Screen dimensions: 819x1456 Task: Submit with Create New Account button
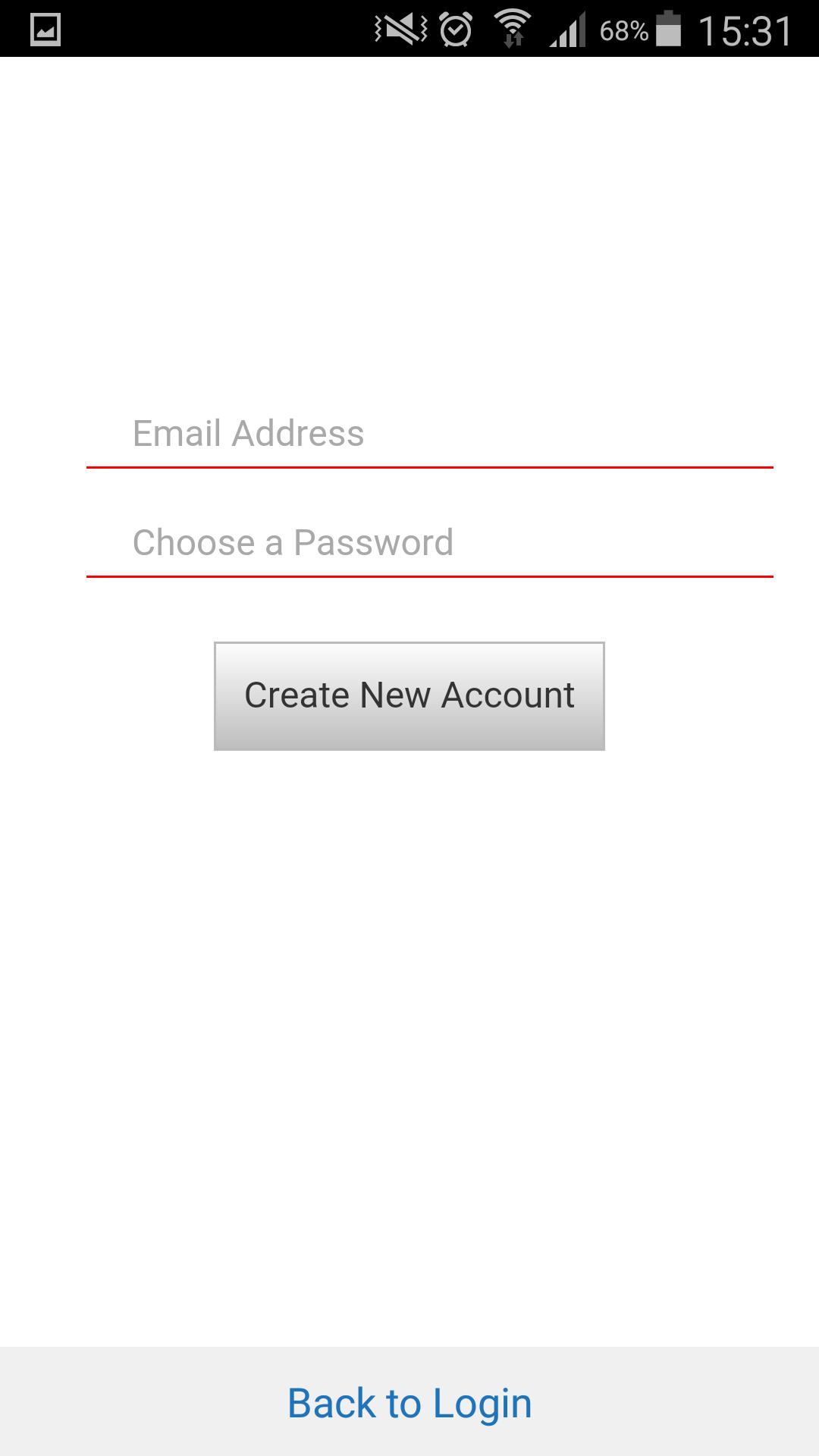(x=409, y=696)
